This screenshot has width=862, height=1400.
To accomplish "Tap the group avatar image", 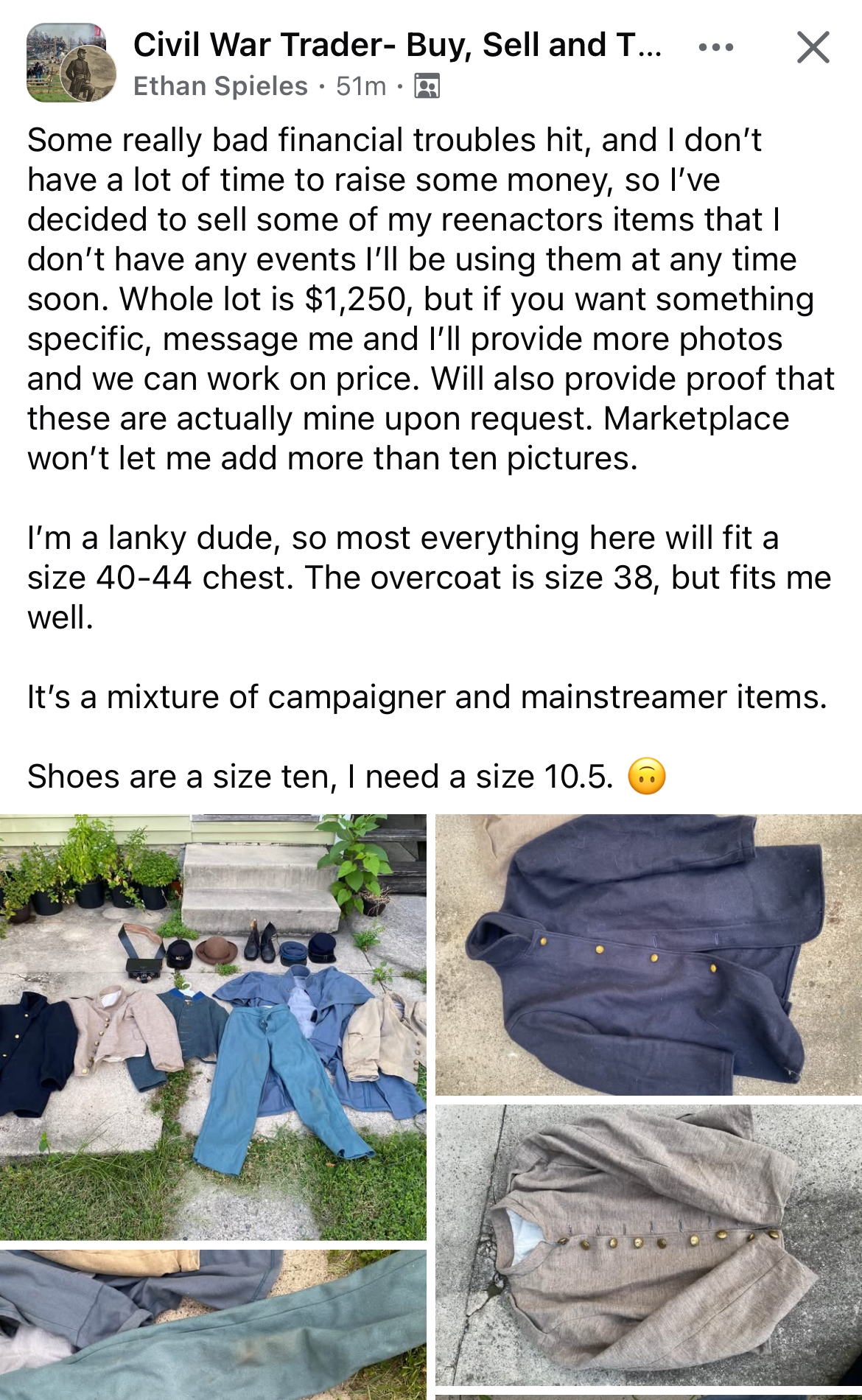I will click(71, 63).
